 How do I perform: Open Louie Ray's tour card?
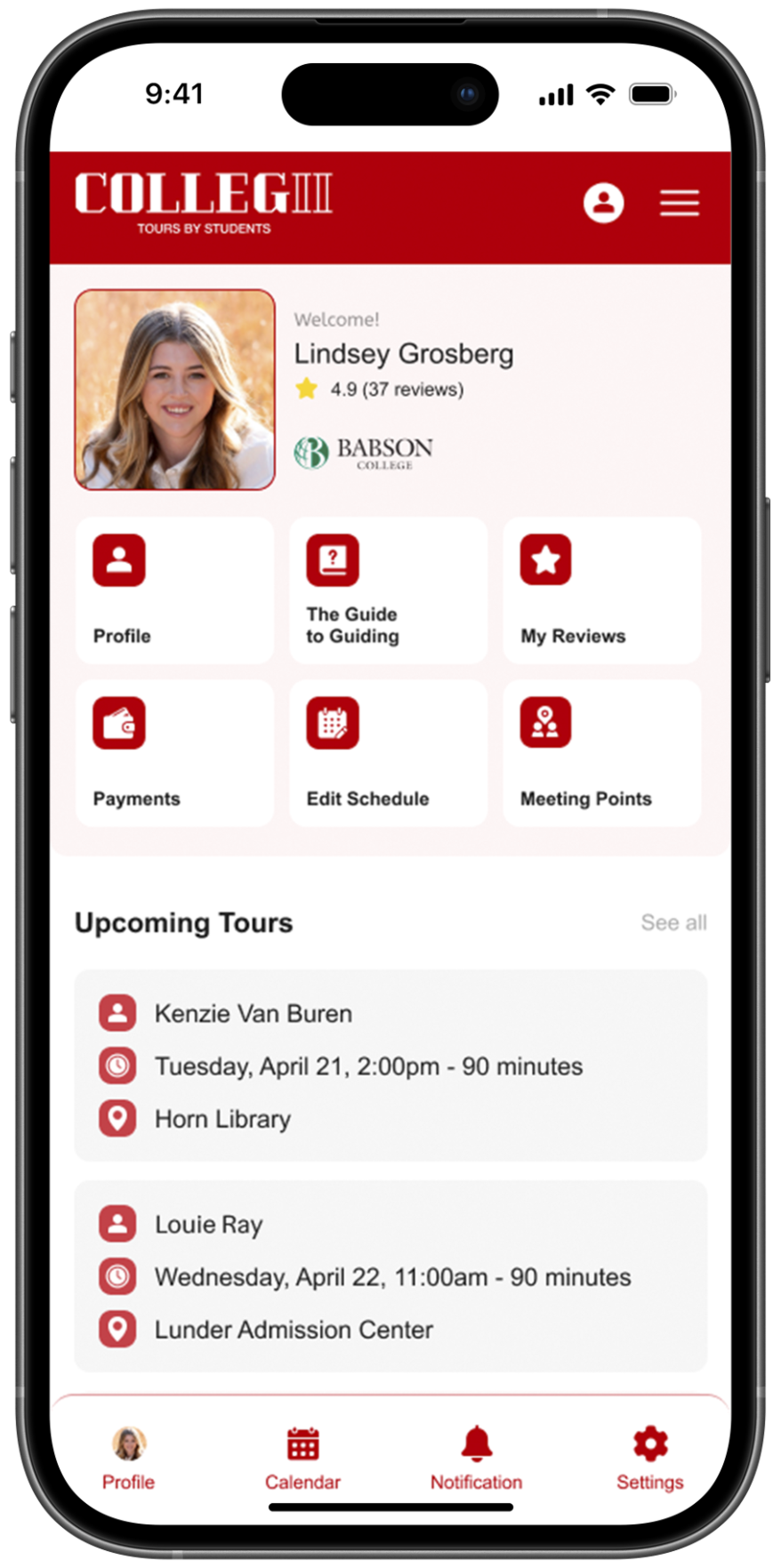point(390,1276)
